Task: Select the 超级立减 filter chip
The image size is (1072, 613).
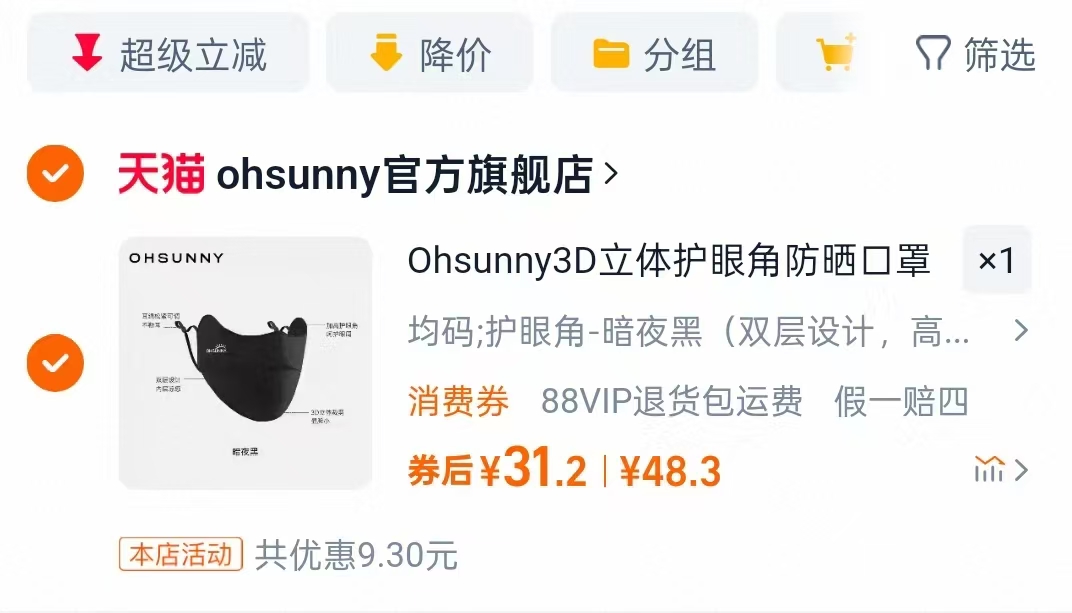Action: (x=168, y=54)
